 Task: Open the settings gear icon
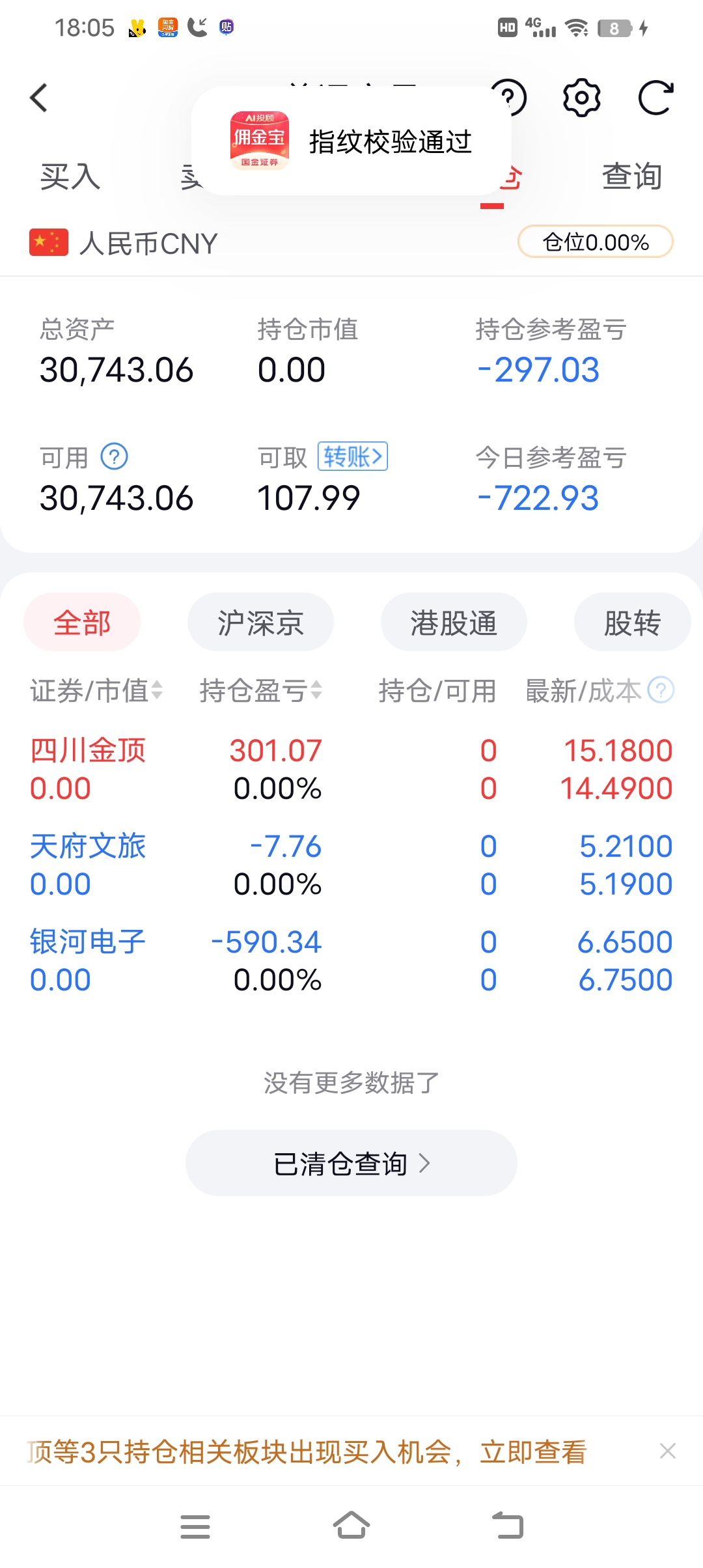click(x=581, y=98)
